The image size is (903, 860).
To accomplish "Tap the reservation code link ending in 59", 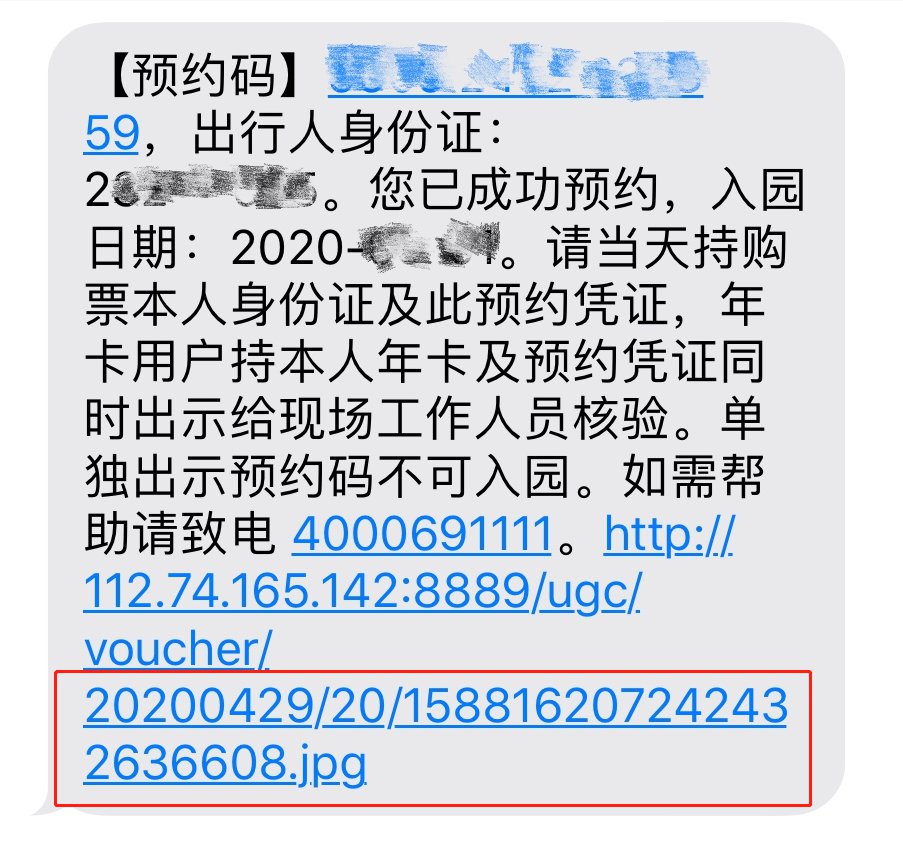I will (x=111, y=133).
